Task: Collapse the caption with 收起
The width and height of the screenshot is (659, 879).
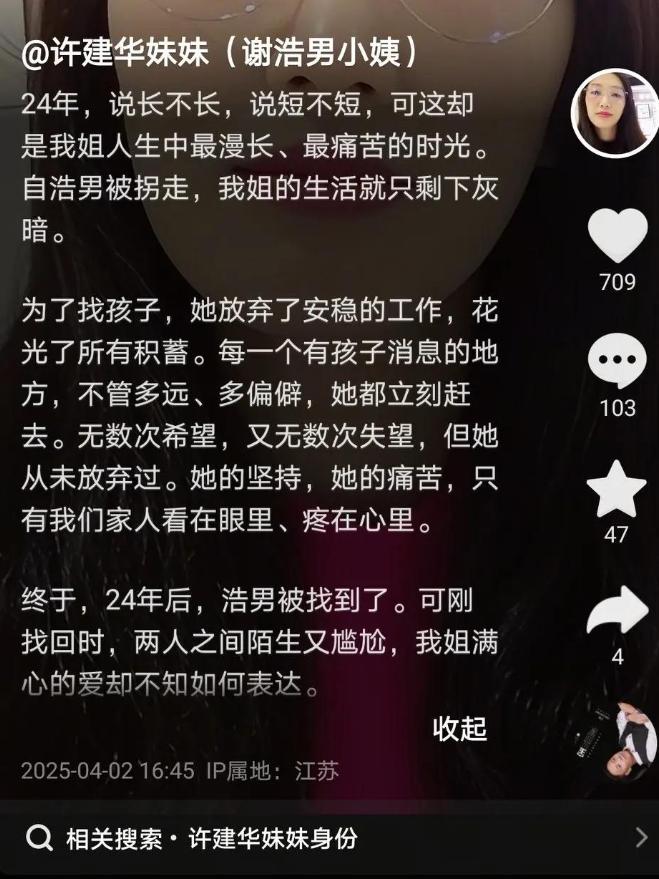Action: pos(459,728)
